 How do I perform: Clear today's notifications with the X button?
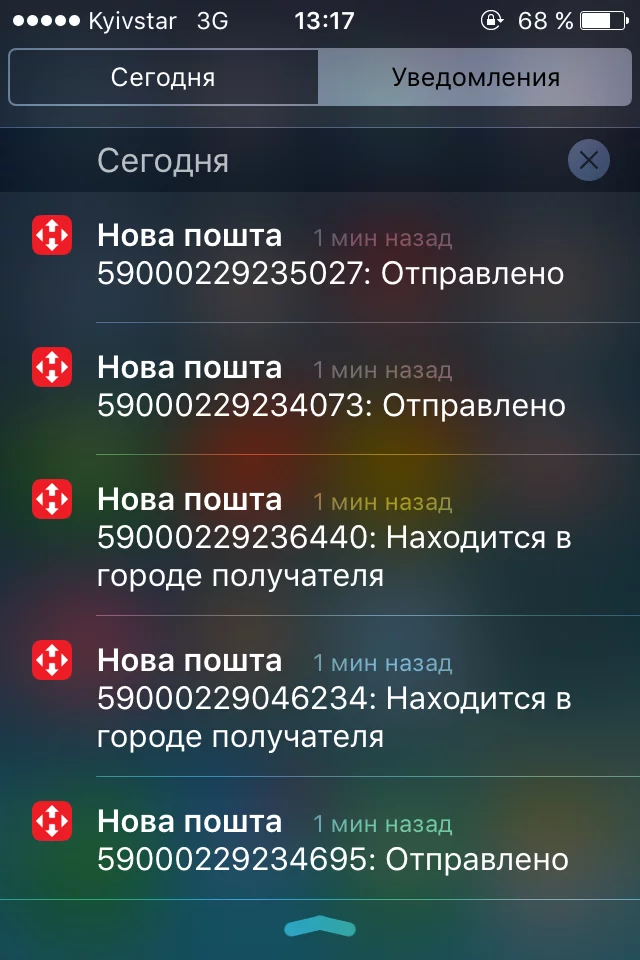click(x=588, y=160)
